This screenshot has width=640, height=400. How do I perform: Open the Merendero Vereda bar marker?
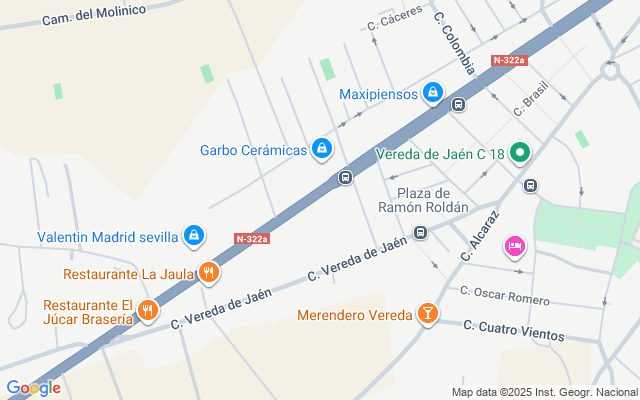pos(428,314)
